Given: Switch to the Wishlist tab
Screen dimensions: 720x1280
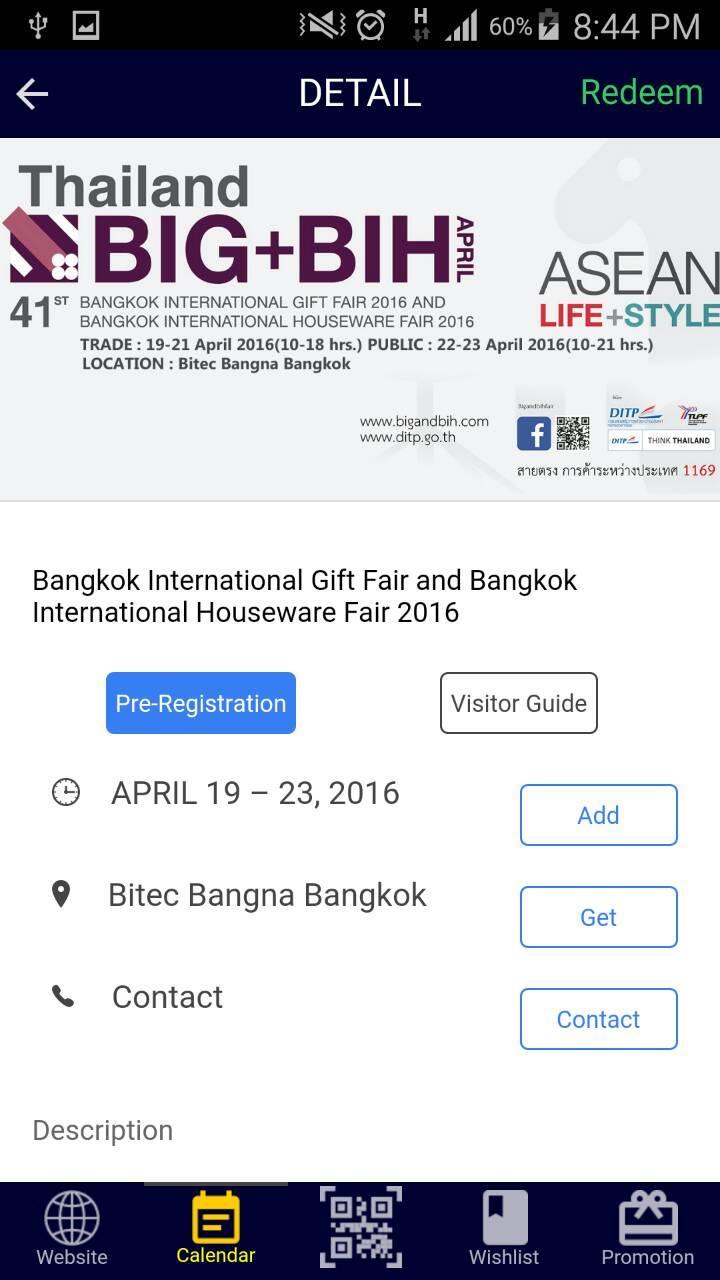Looking at the screenshot, I should 504,1230.
